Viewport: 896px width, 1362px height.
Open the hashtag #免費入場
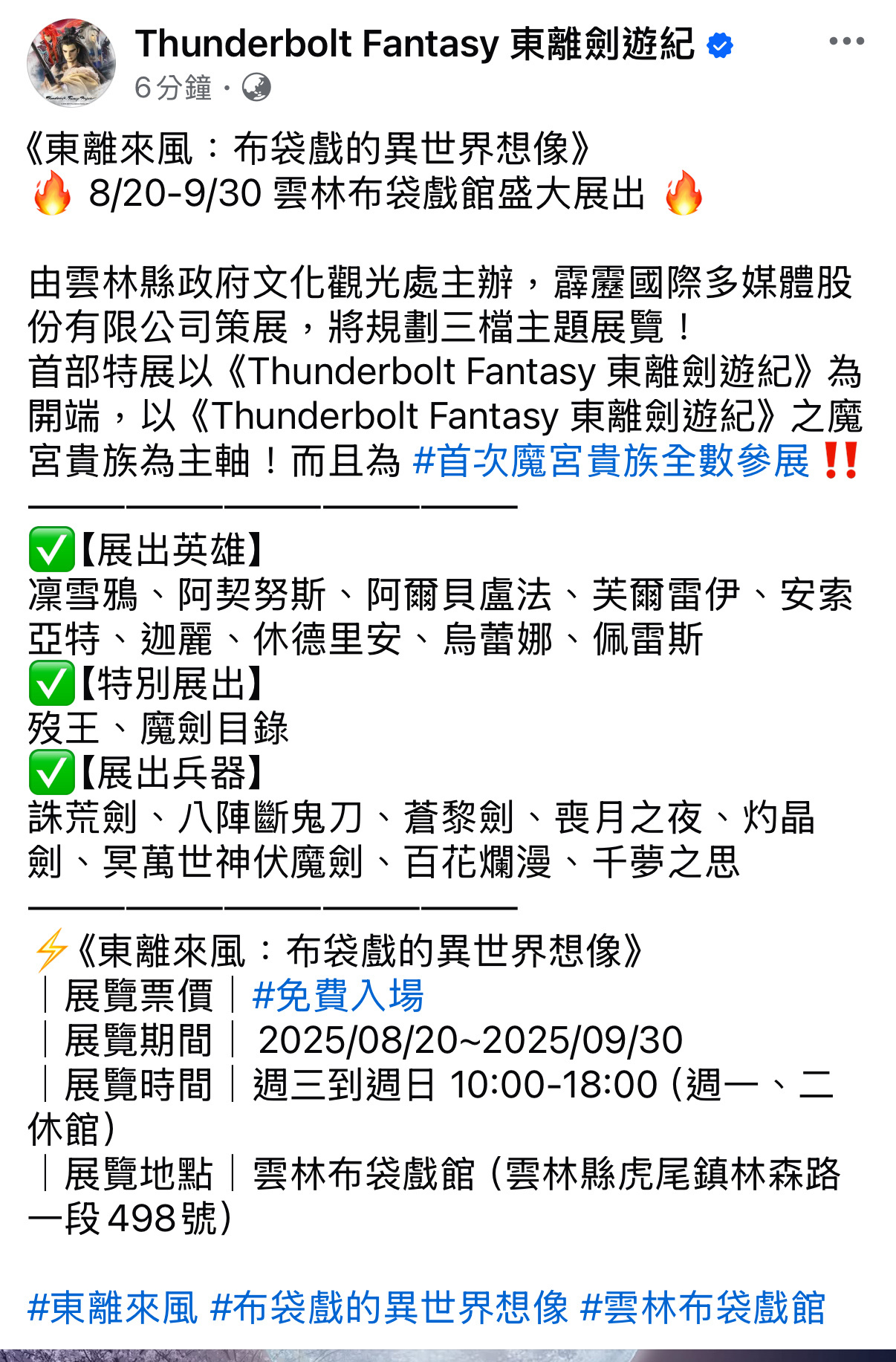click(338, 996)
